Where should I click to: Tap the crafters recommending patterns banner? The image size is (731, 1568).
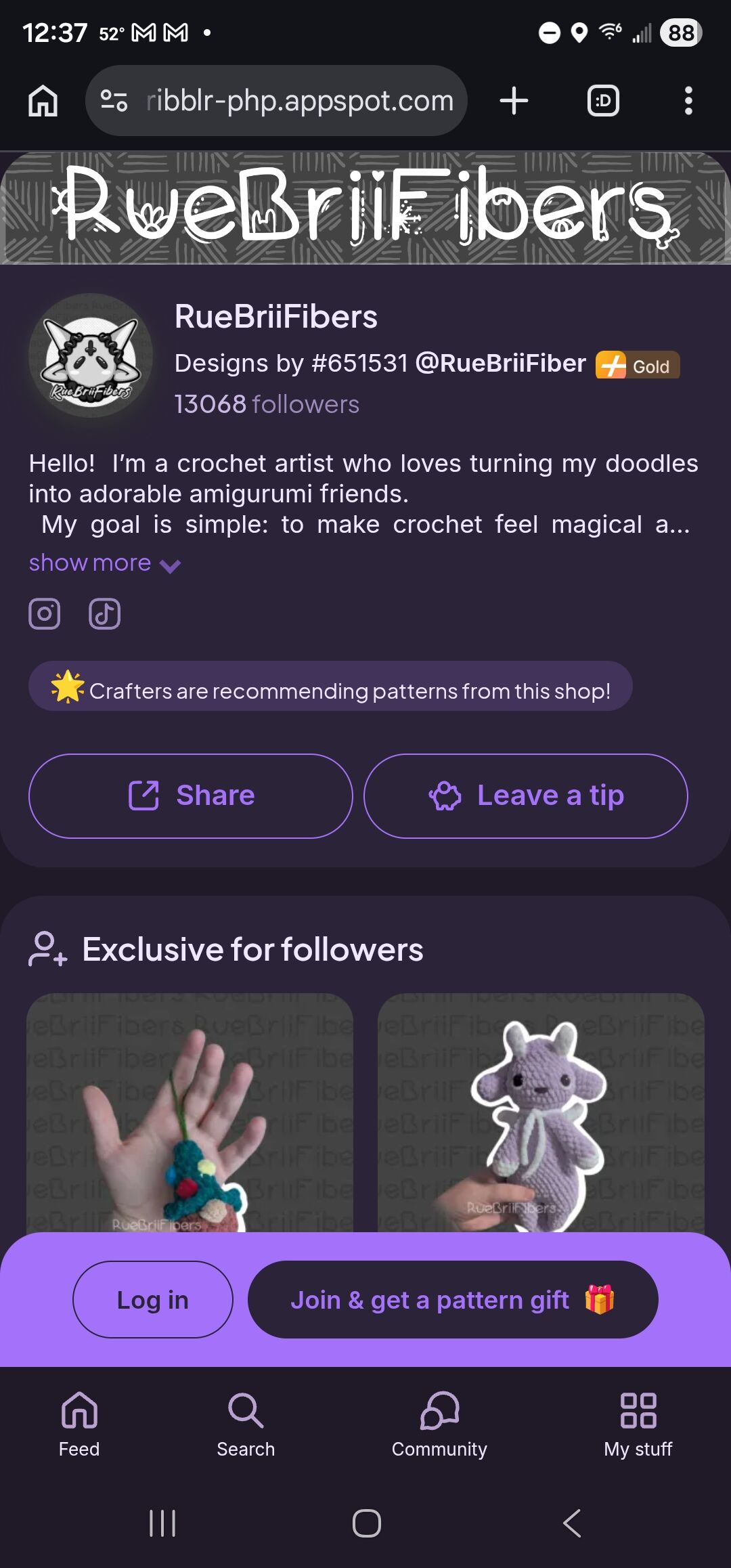tap(330, 686)
